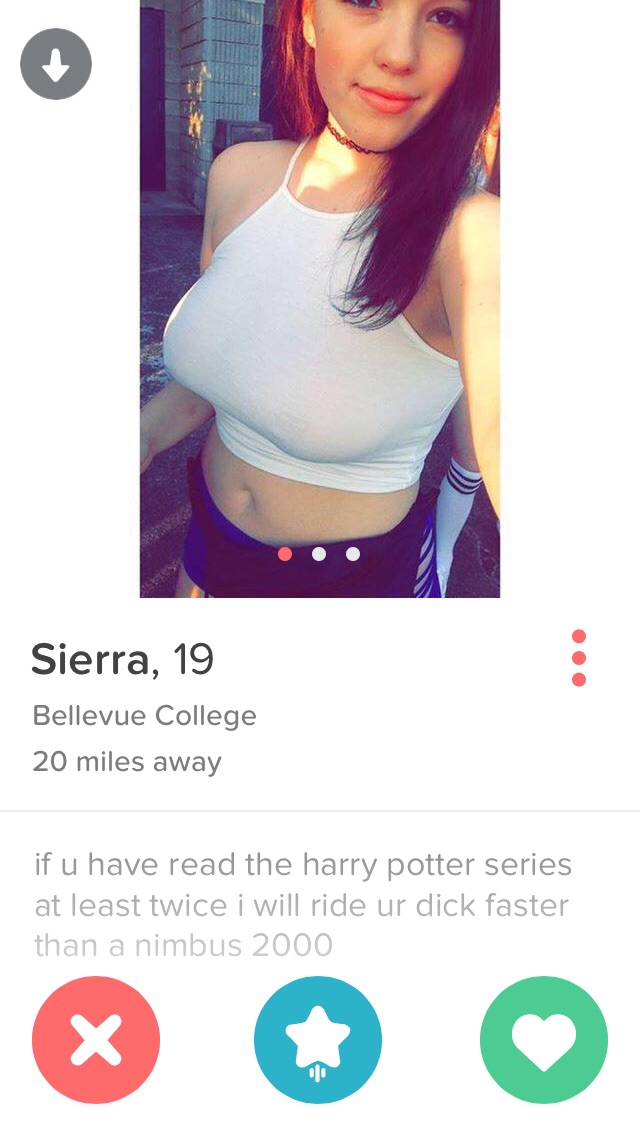Pass with the red X button
The width and height of the screenshot is (640, 1136).
(96, 1040)
